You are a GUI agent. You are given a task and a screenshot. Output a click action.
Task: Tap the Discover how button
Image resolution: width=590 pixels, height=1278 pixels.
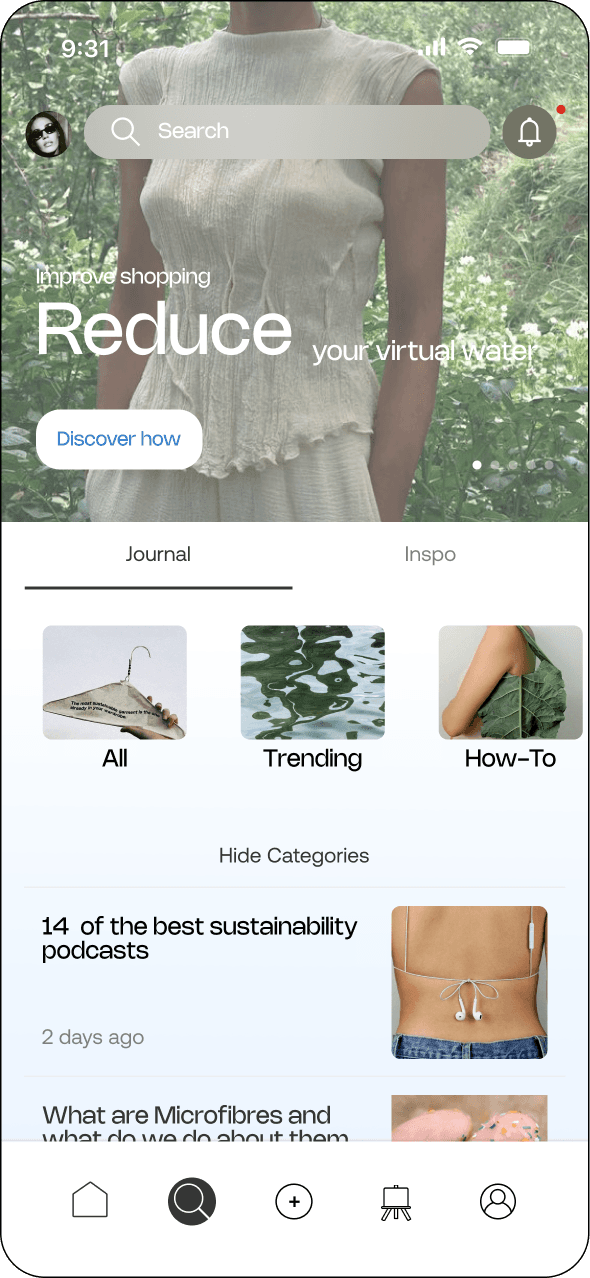coord(119,439)
